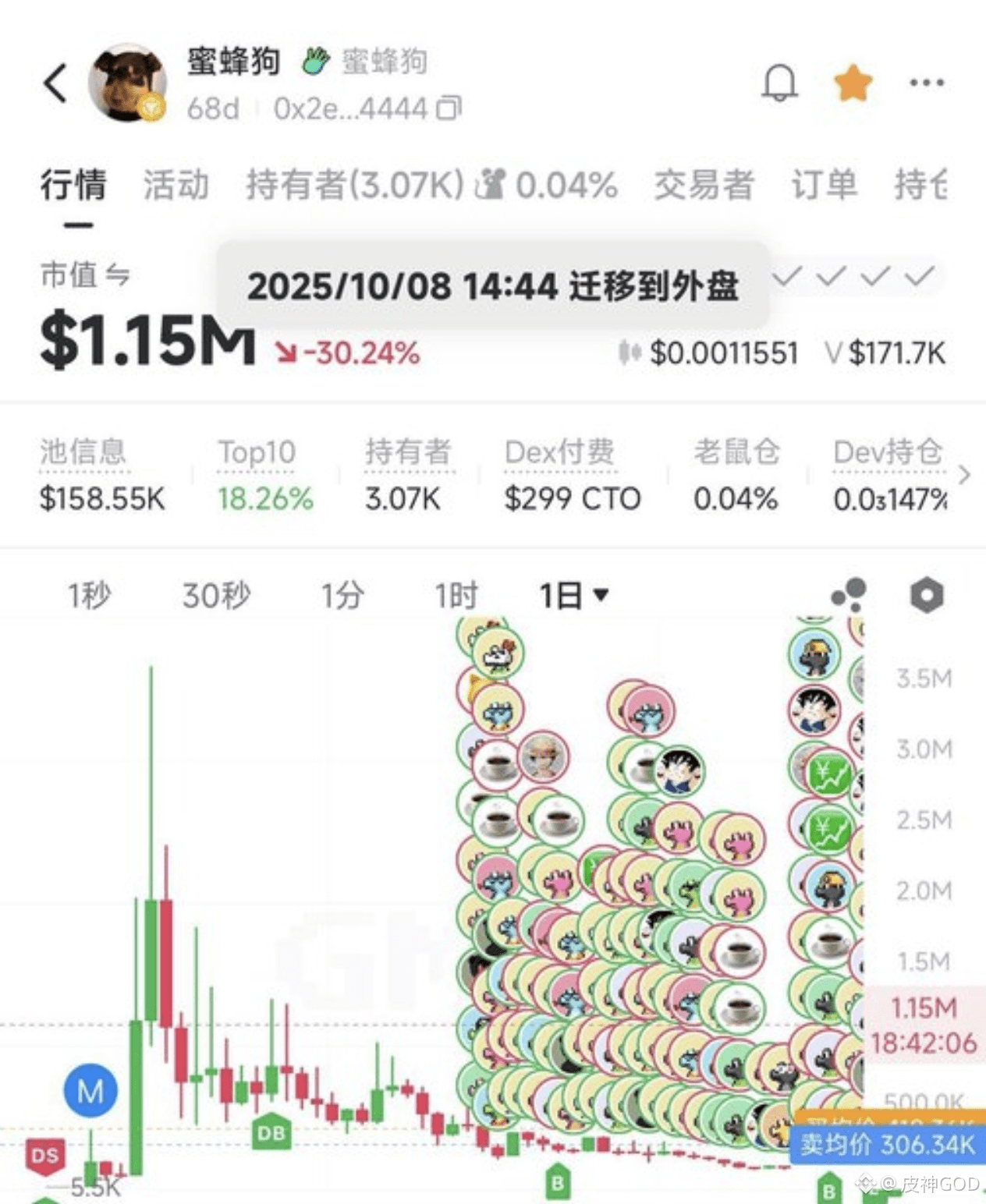Switch to the 活动 tab

[176, 186]
